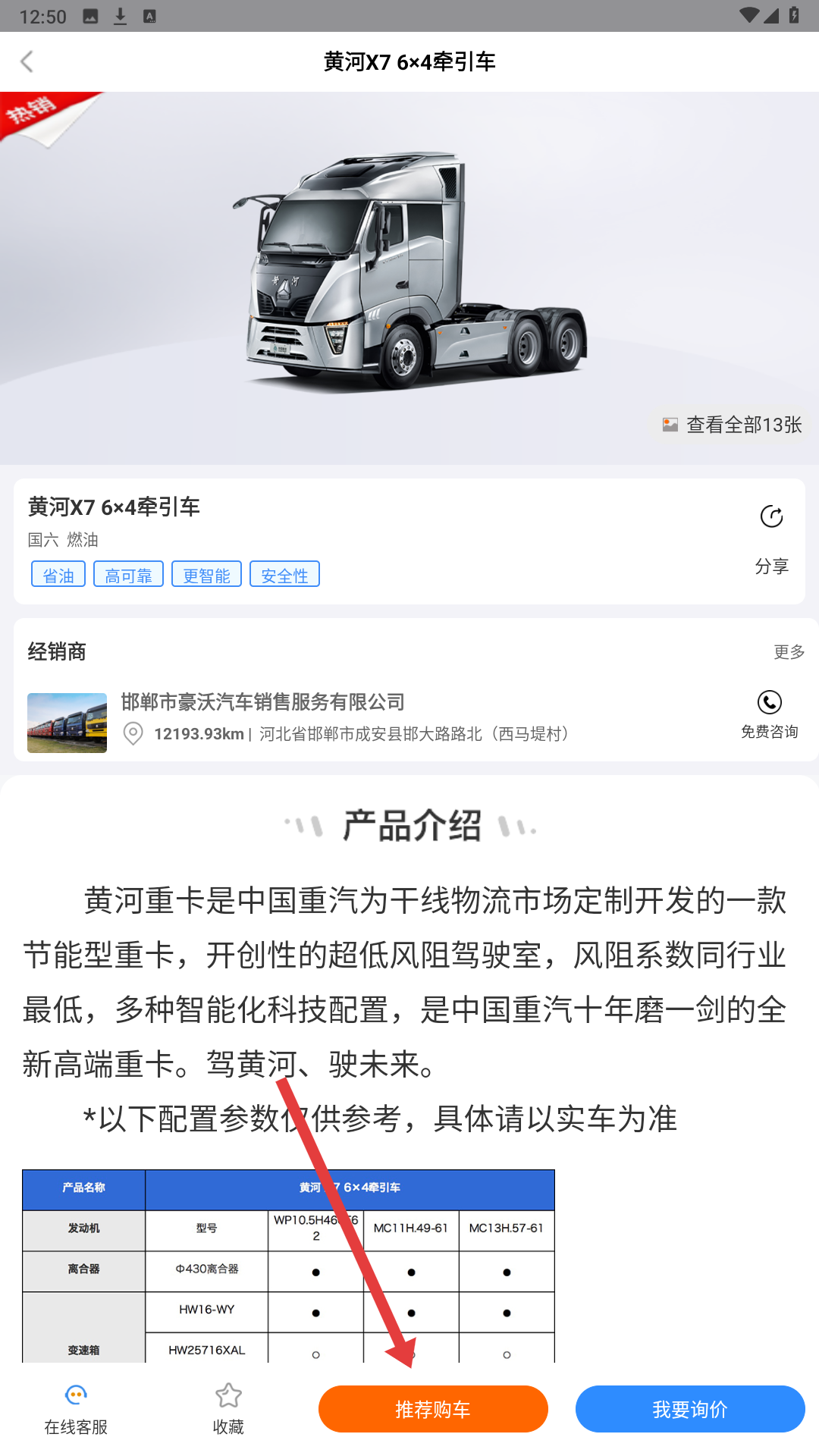Open the main truck product image

(409, 273)
